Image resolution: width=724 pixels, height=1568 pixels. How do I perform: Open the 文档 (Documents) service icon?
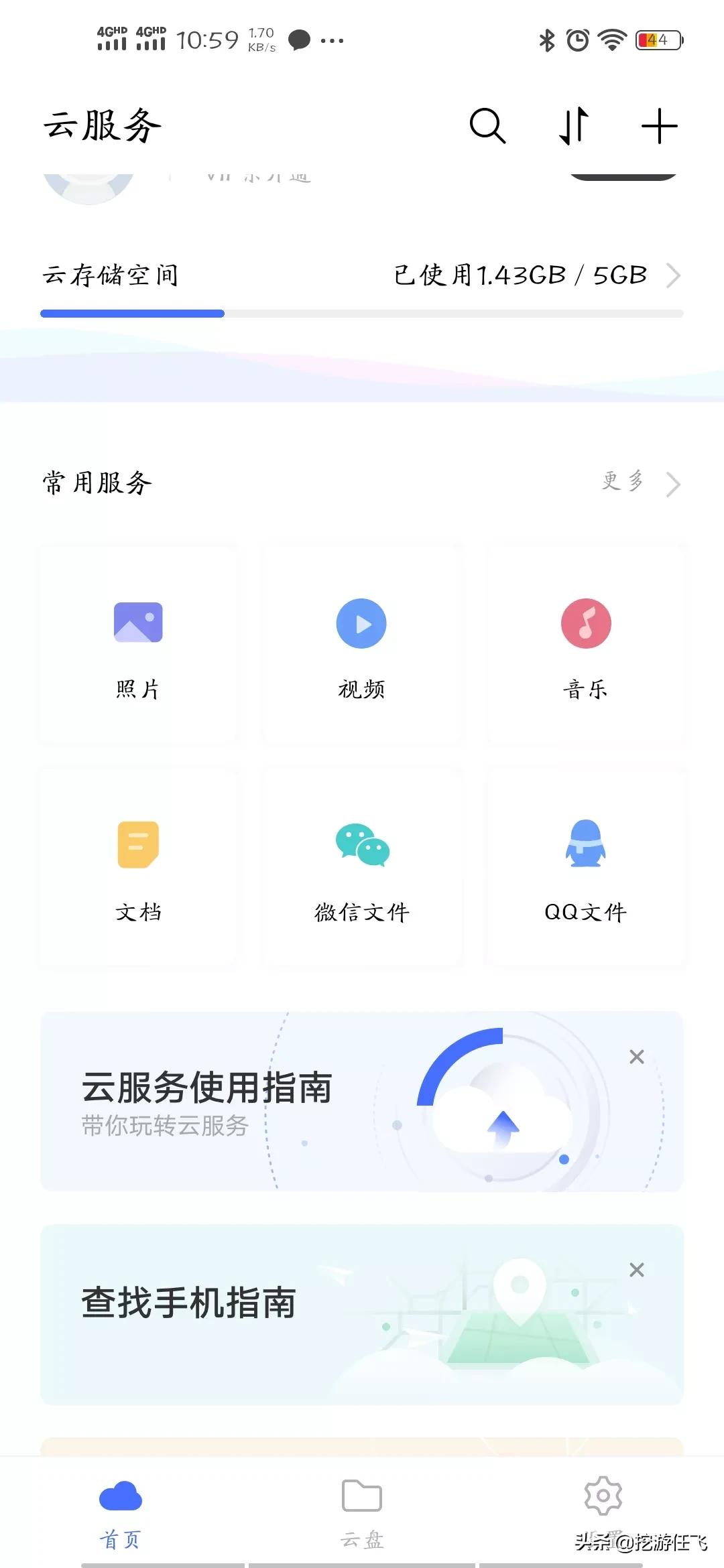pos(137,868)
